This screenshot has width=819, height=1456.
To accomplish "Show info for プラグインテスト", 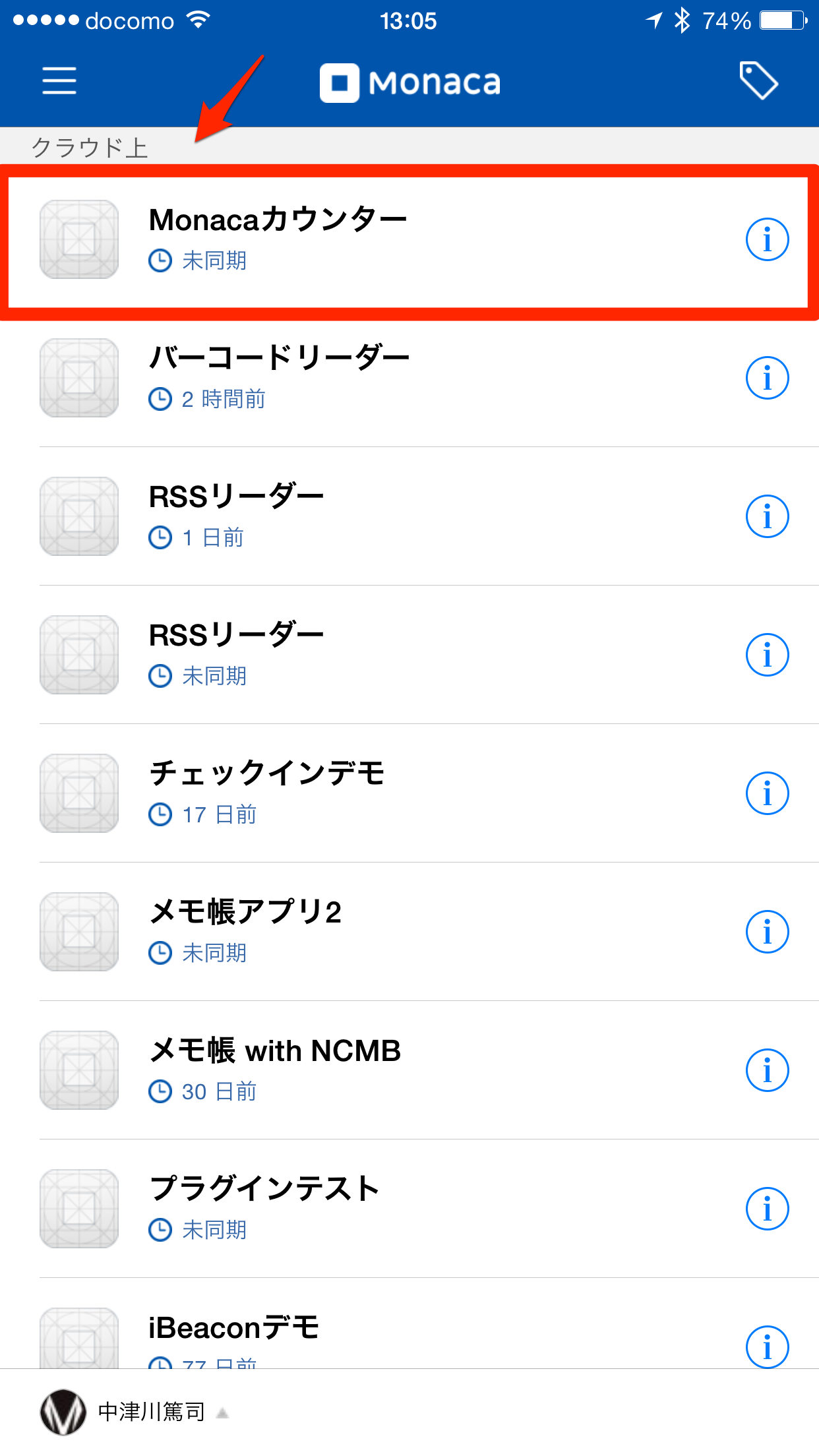I will (x=767, y=1209).
